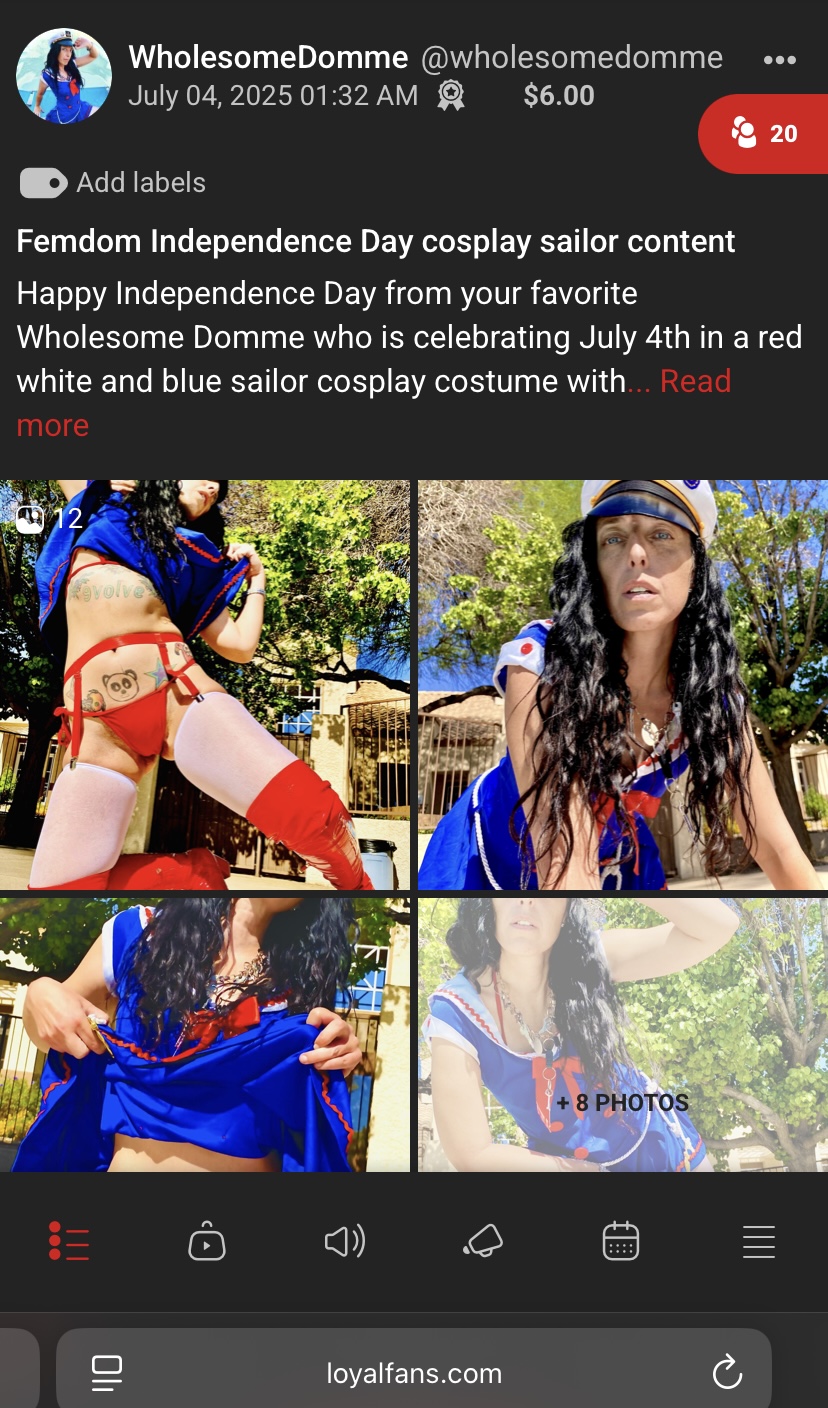This screenshot has height=1408, width=828.
Task: Add labels to this post
Action: click(x=113, y=183)
